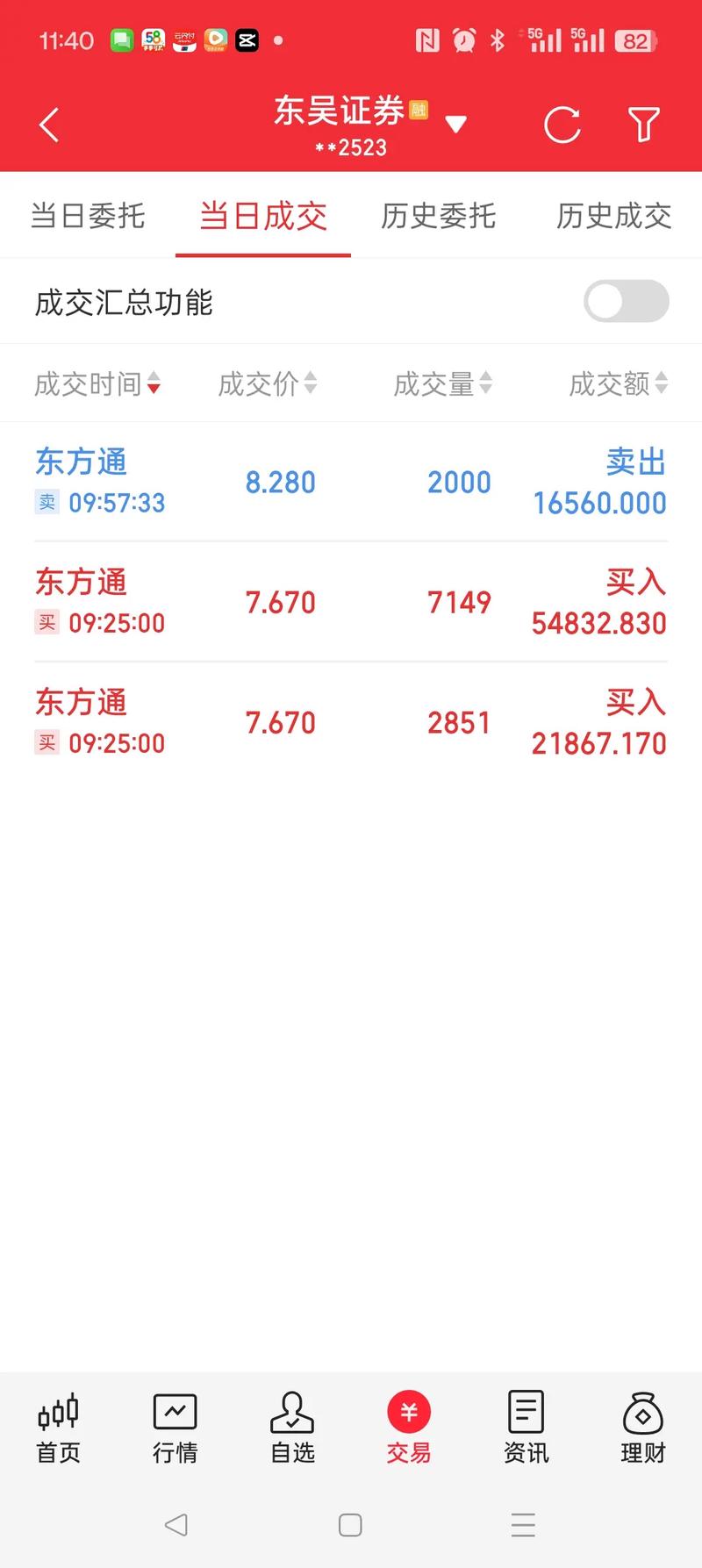
Task: Open the 东方通 sell record at 09:57:33
Action: point(351,482)
